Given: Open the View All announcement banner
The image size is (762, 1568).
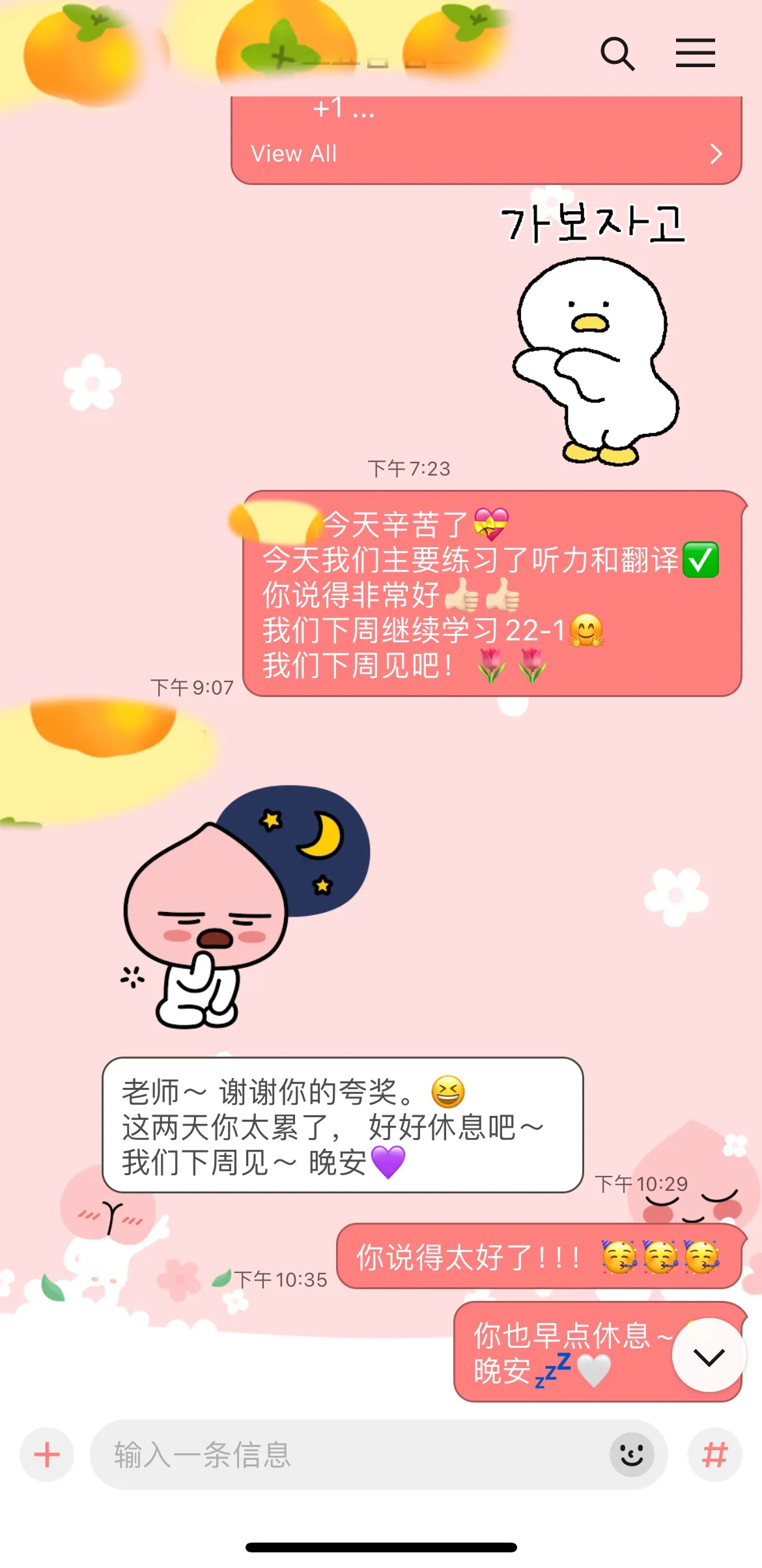Looking at the screenshot, I should tap(482, 154).
